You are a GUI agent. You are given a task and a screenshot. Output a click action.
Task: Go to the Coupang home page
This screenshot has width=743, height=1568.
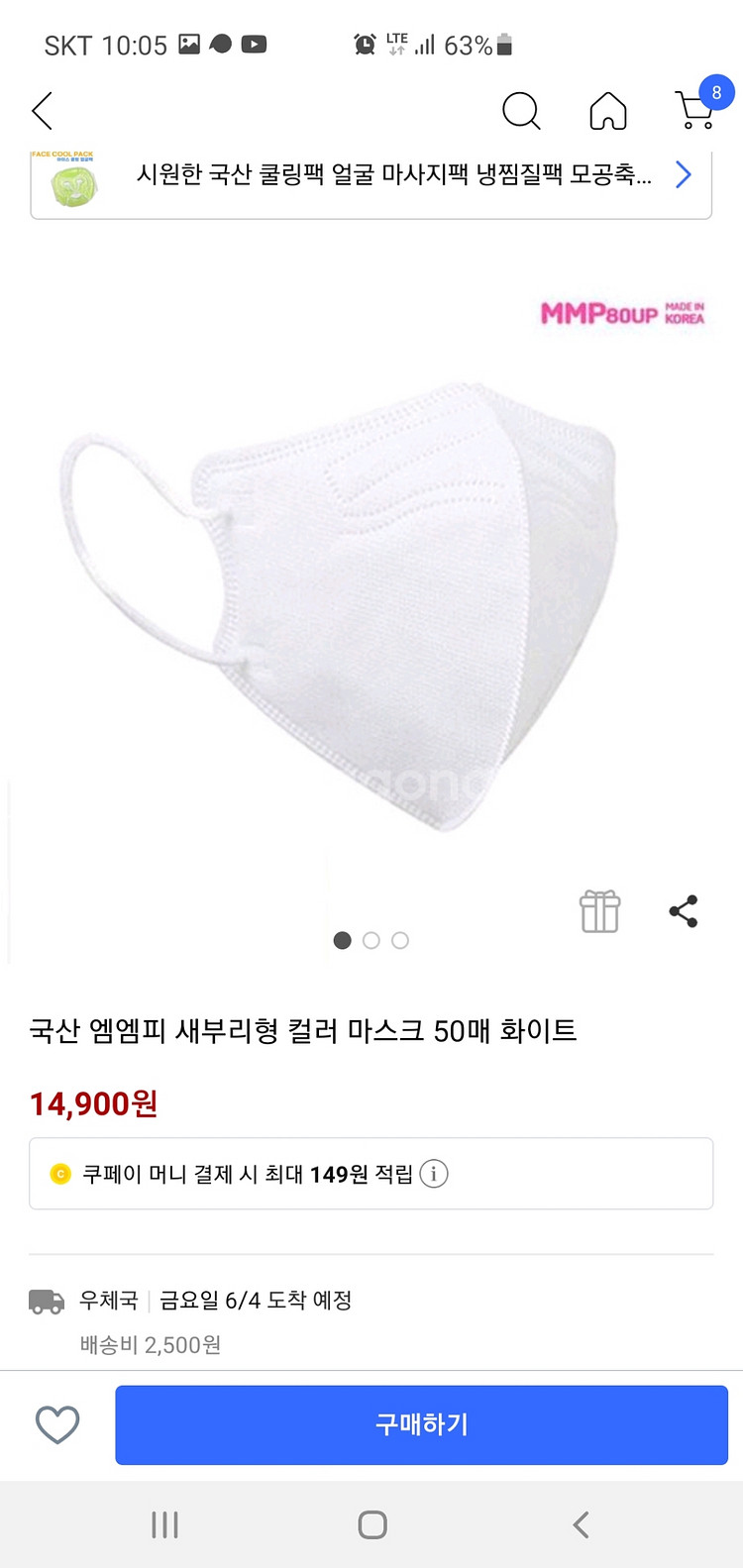(608, 111)
